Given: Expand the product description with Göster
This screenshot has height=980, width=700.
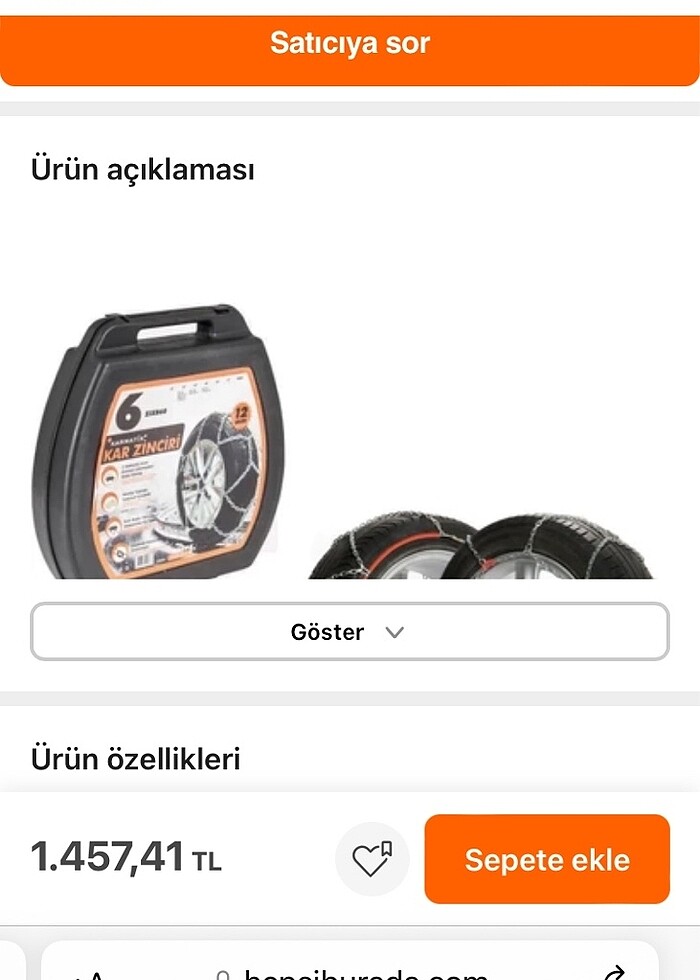Looking at the screenshot, I should pos(349,632).
